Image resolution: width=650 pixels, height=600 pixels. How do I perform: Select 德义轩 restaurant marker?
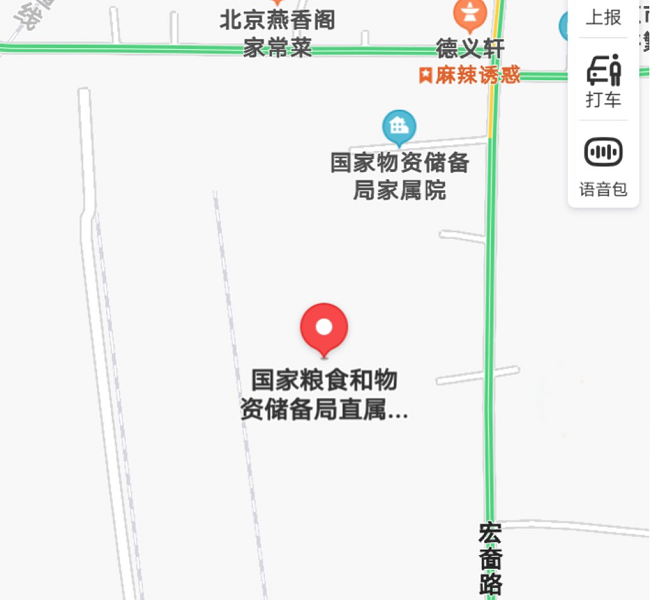pos(469,16)
